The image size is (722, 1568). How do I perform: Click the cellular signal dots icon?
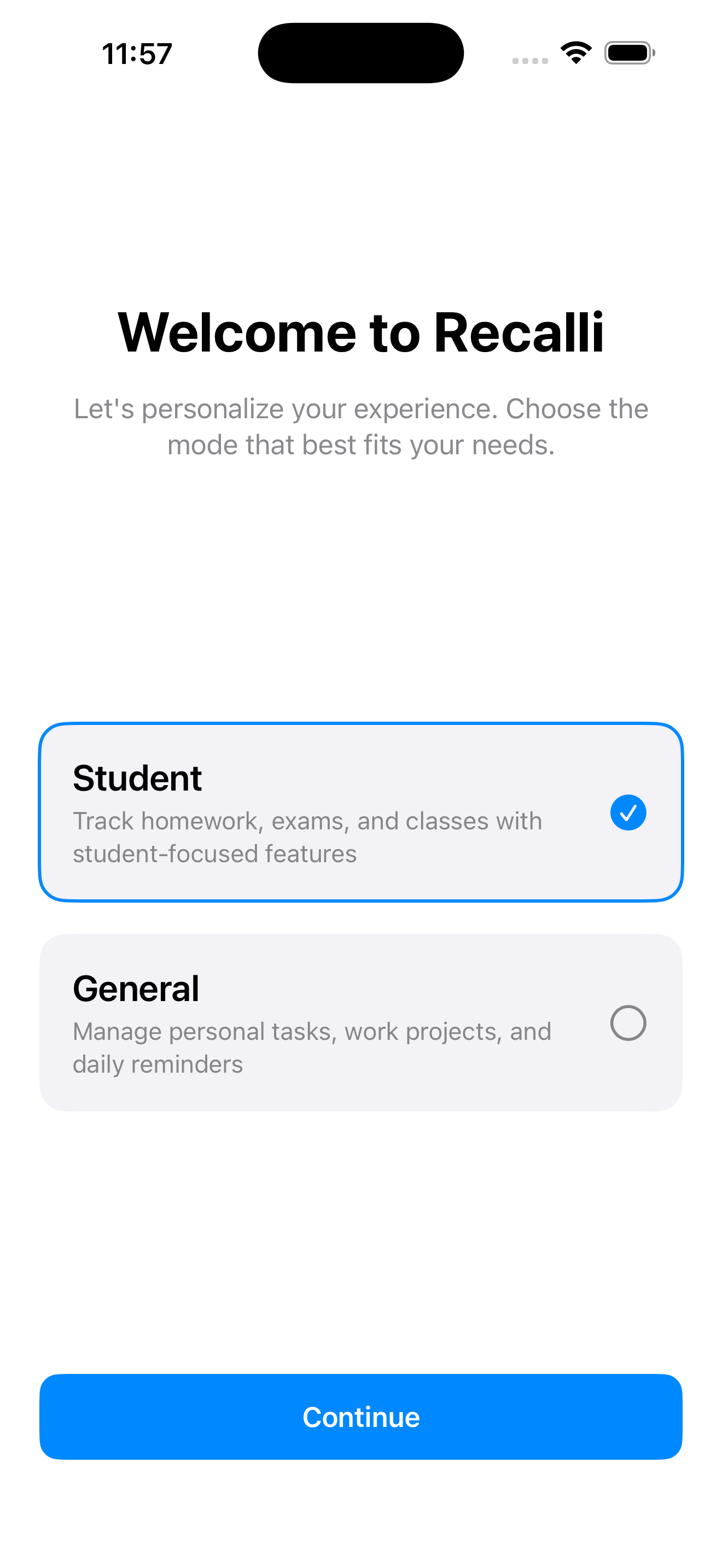click(528, 59)
